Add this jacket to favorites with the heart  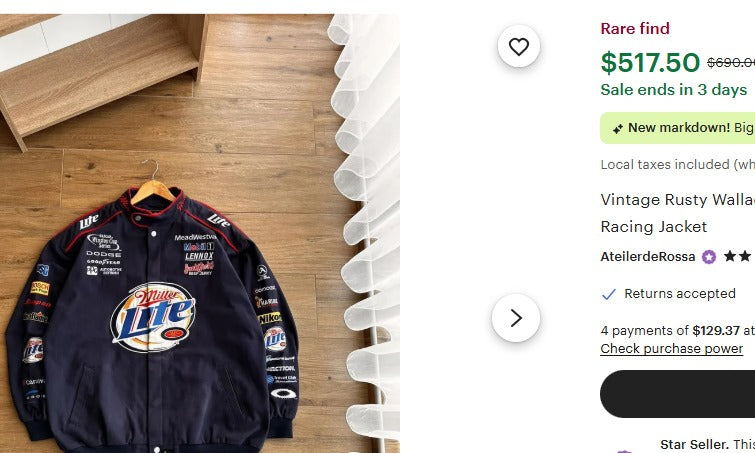click(x=518, y=46)
